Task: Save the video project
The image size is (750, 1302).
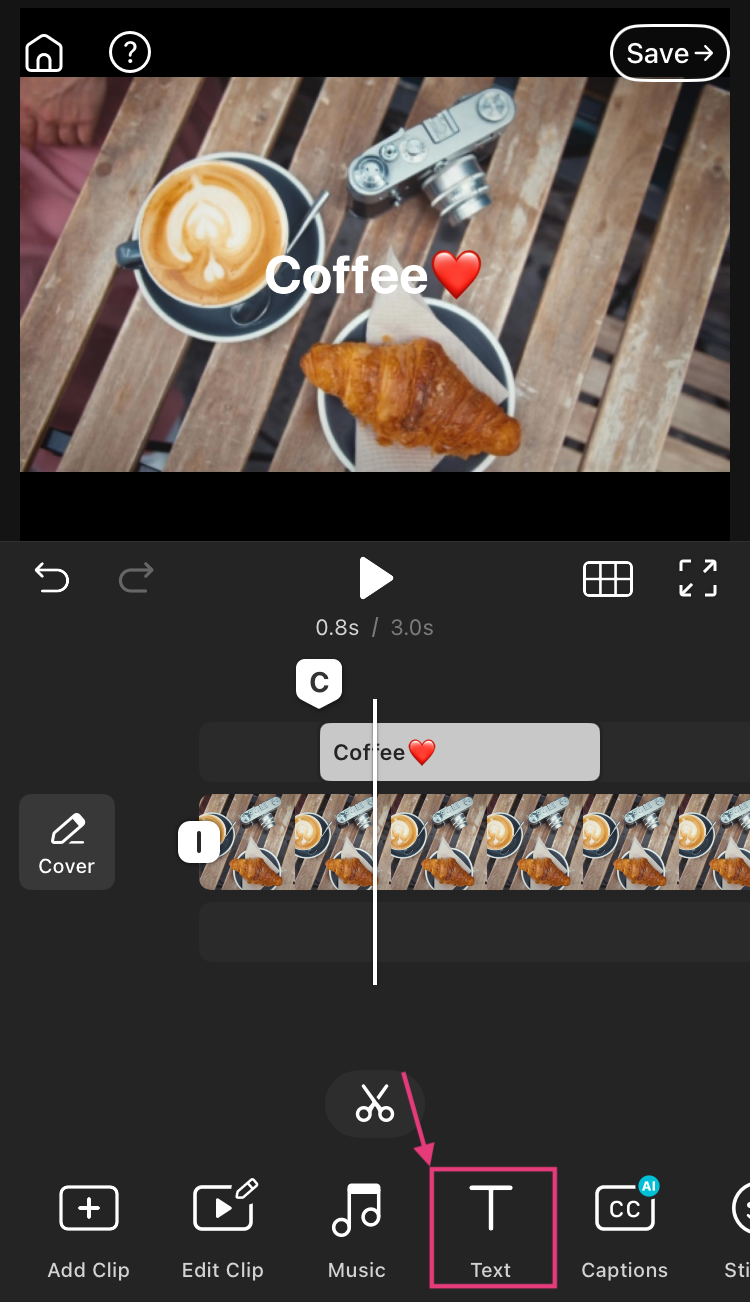Action: (x=669, y=53)
